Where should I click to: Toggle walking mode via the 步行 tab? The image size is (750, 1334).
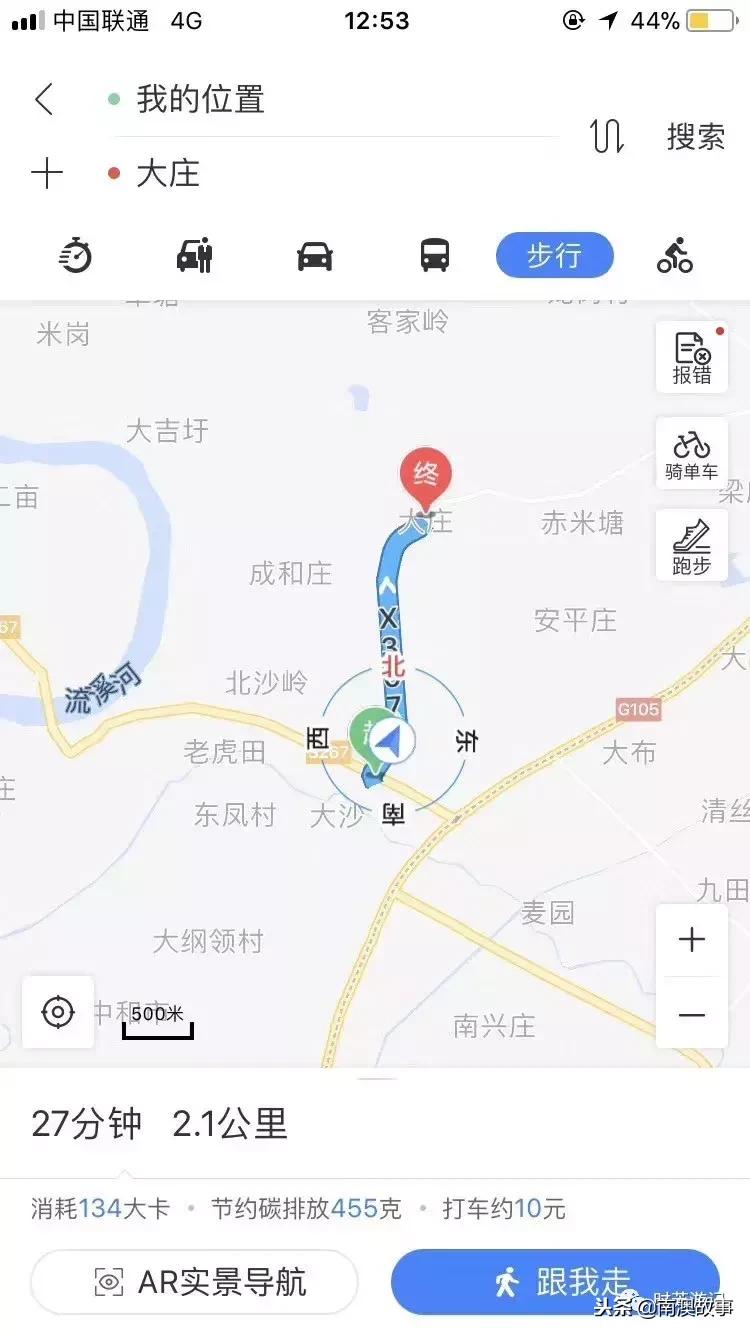(554, 255)
